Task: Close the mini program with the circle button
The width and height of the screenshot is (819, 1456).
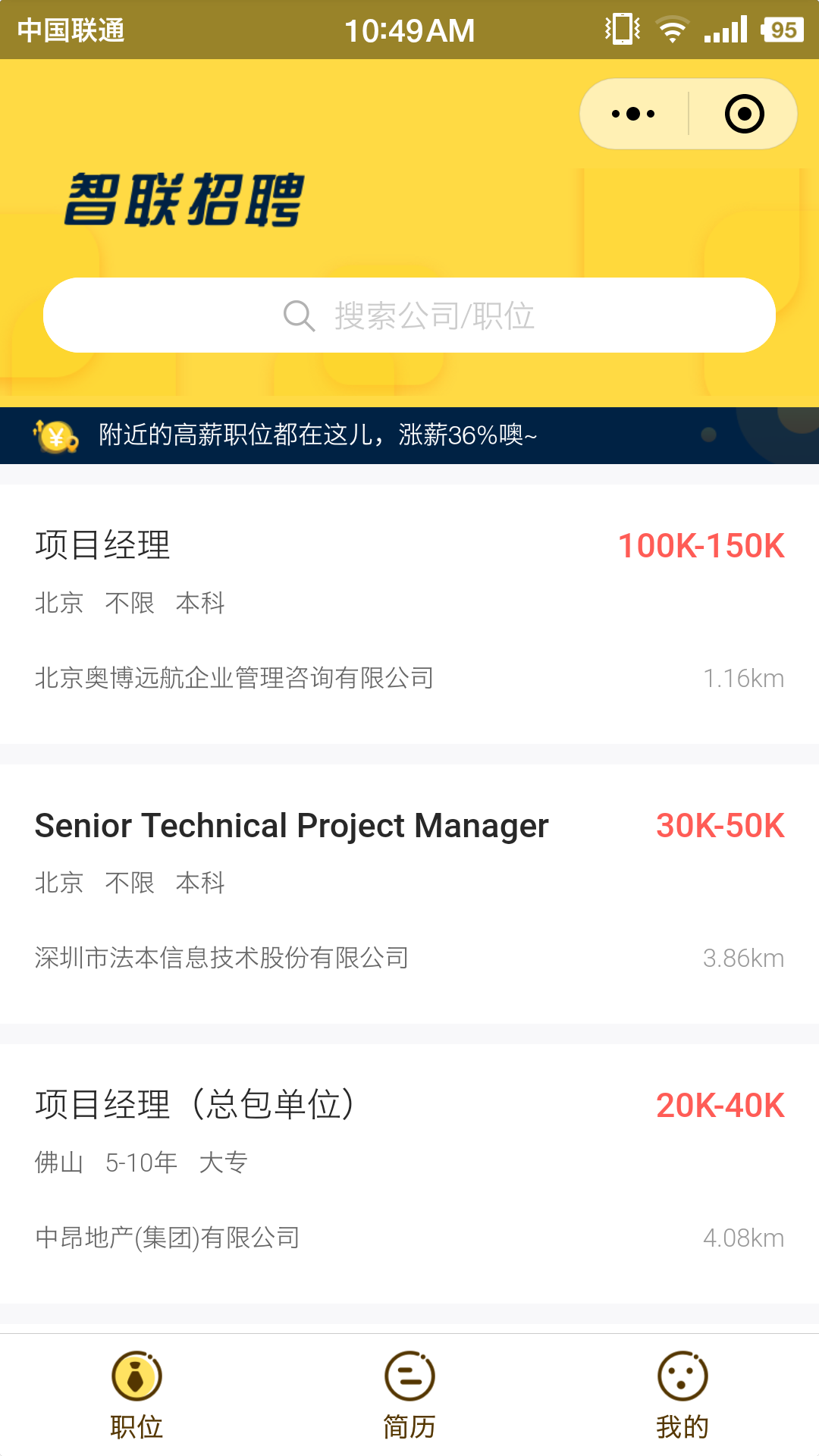Action: coord(744,114)
